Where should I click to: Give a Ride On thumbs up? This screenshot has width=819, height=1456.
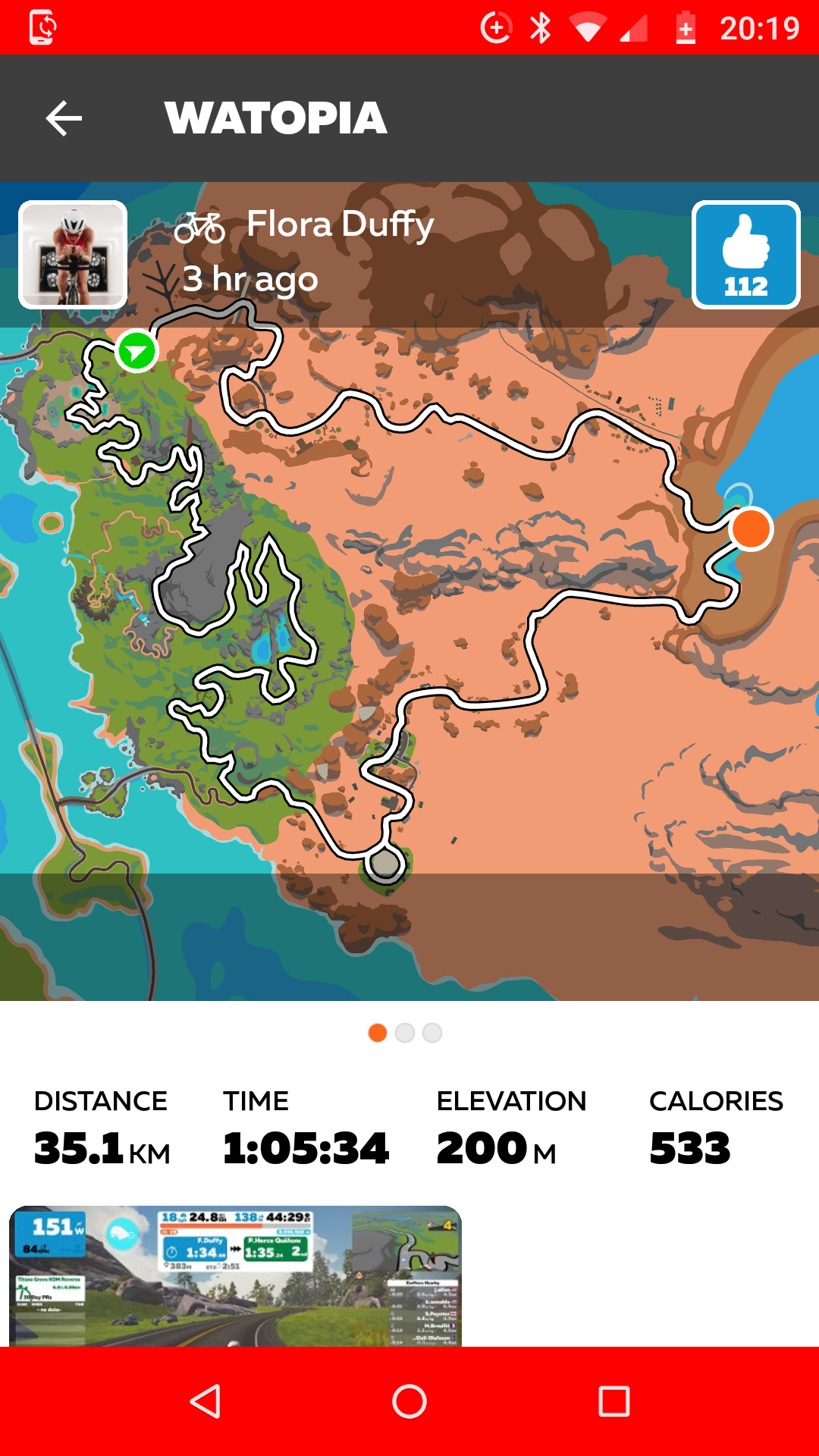tap(745, 255)
